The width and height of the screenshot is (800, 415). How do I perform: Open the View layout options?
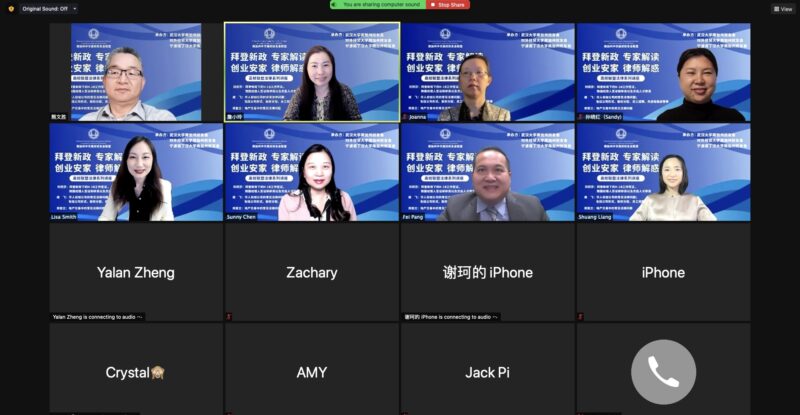(782, 8)
